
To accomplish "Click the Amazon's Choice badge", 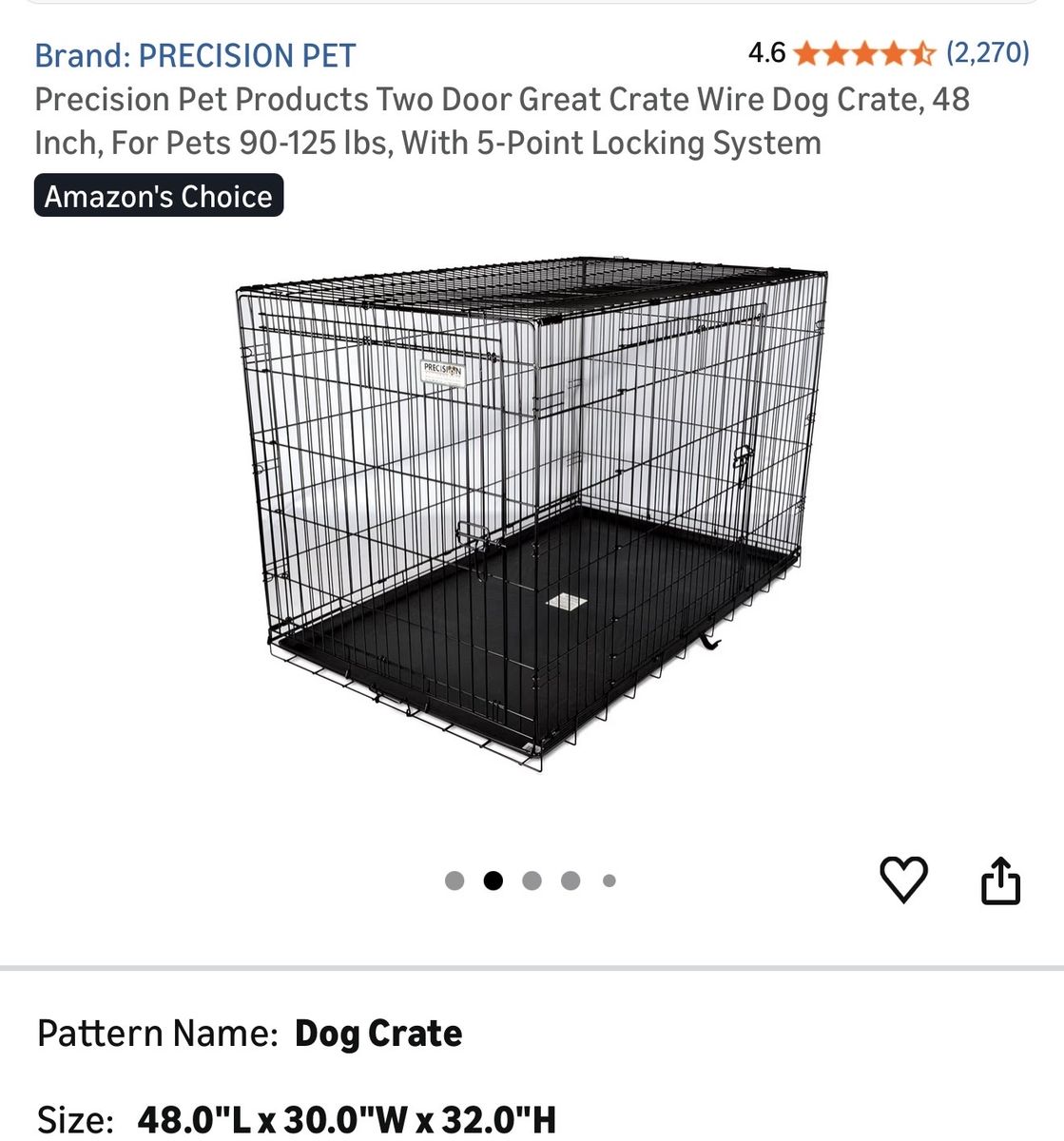I will pyautogui.click(x=158, y=196).
